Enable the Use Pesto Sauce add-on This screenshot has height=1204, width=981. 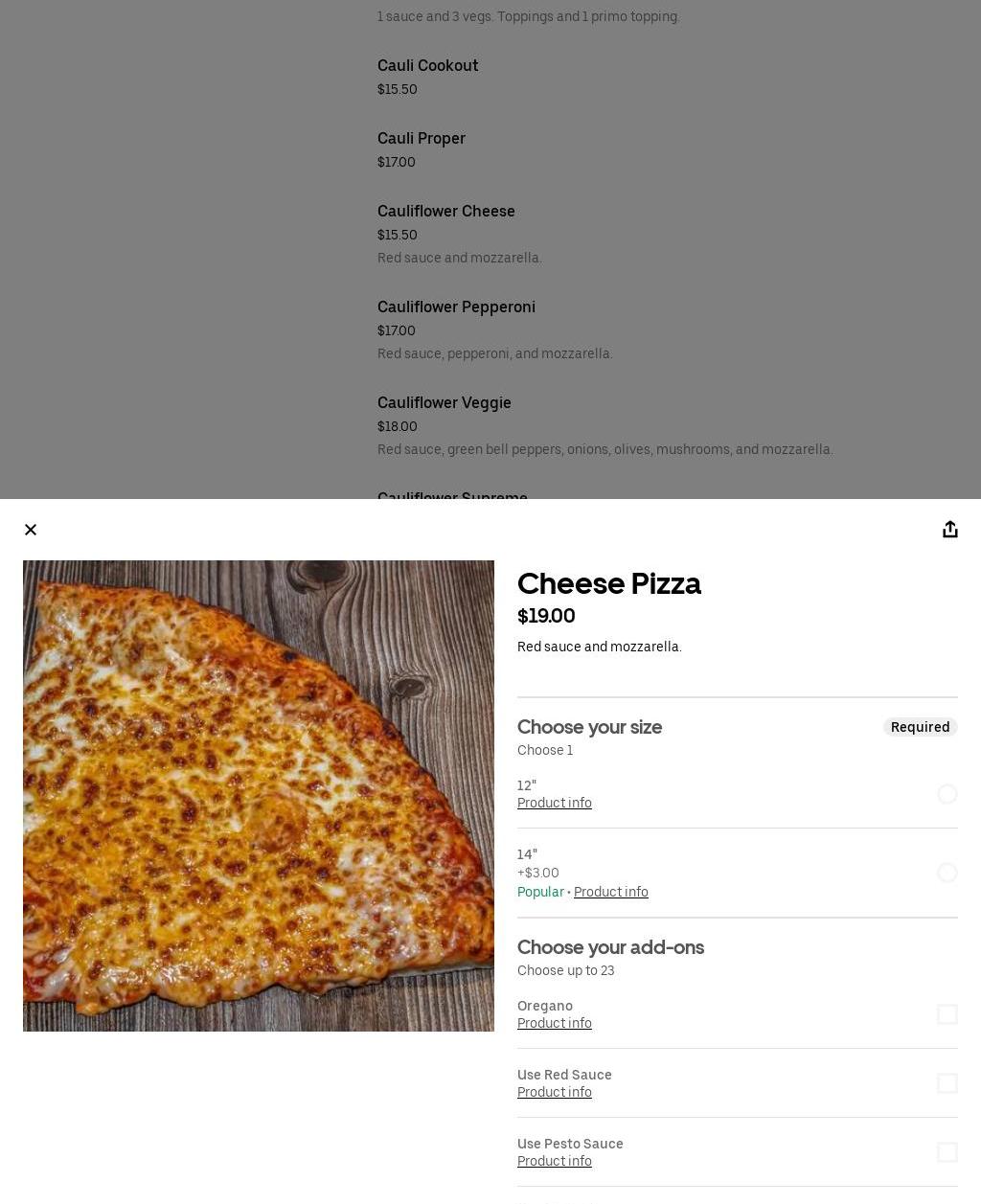(947, 1152)
